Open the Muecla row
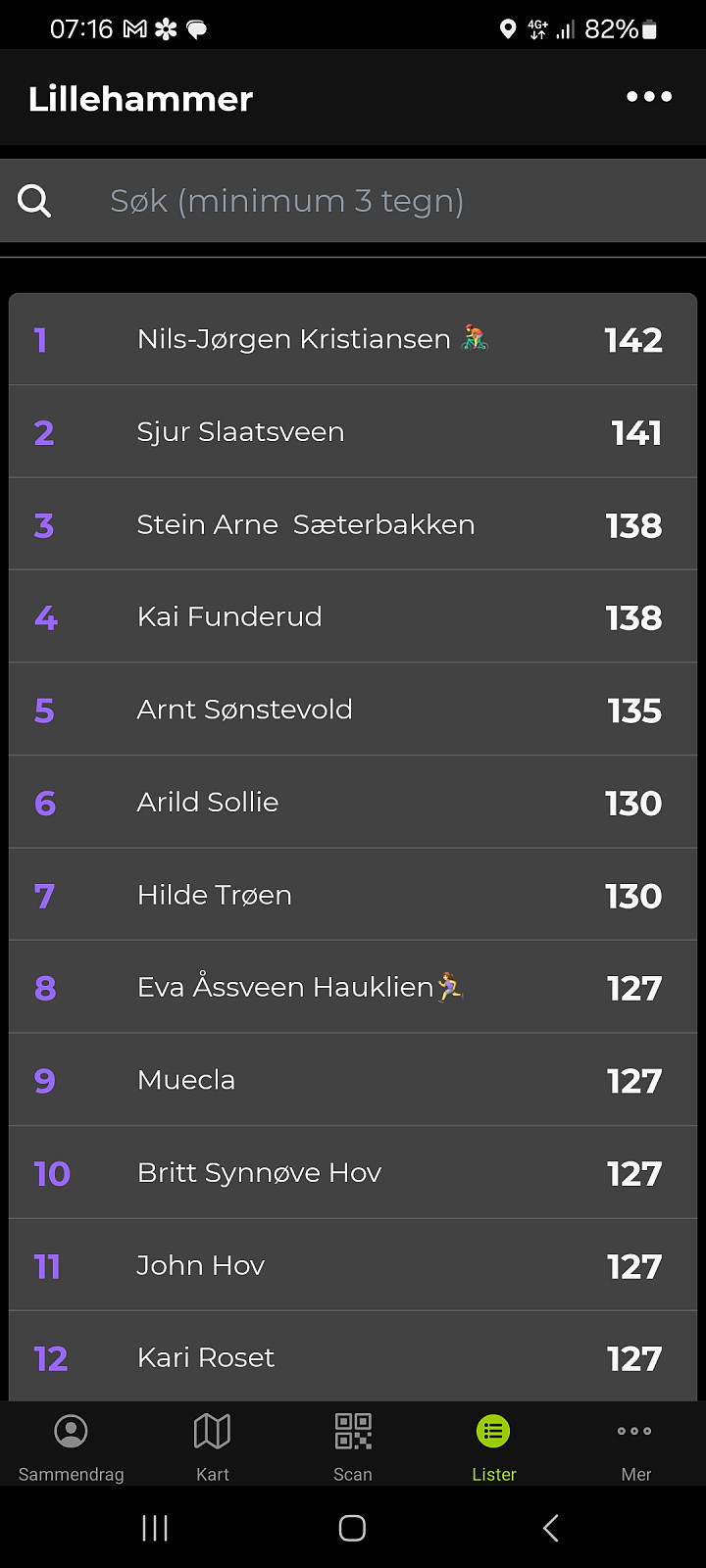The width and height of the screenshot is (706, 1568). click(353, 1080)
